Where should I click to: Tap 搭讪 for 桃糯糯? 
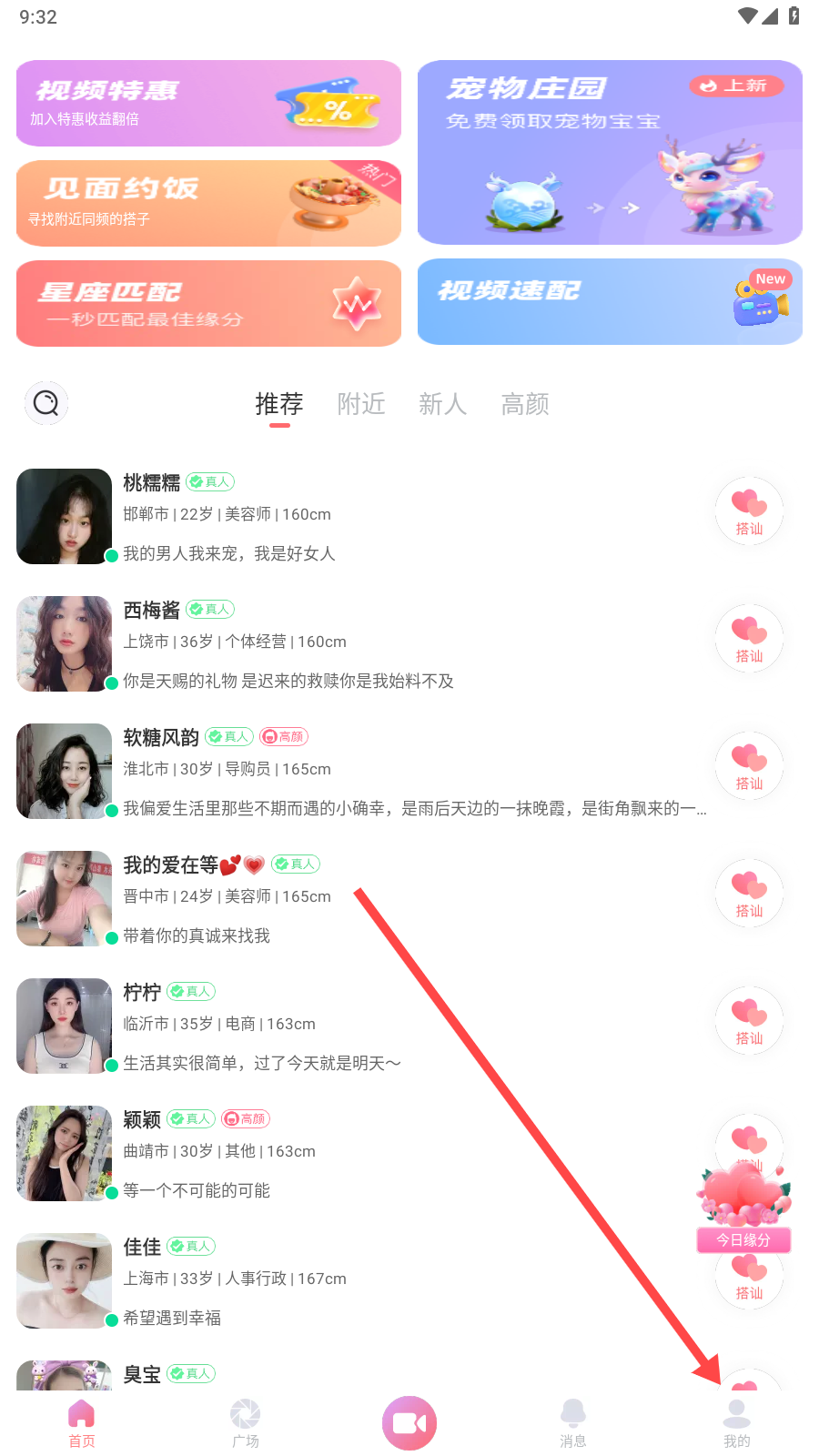749,511
